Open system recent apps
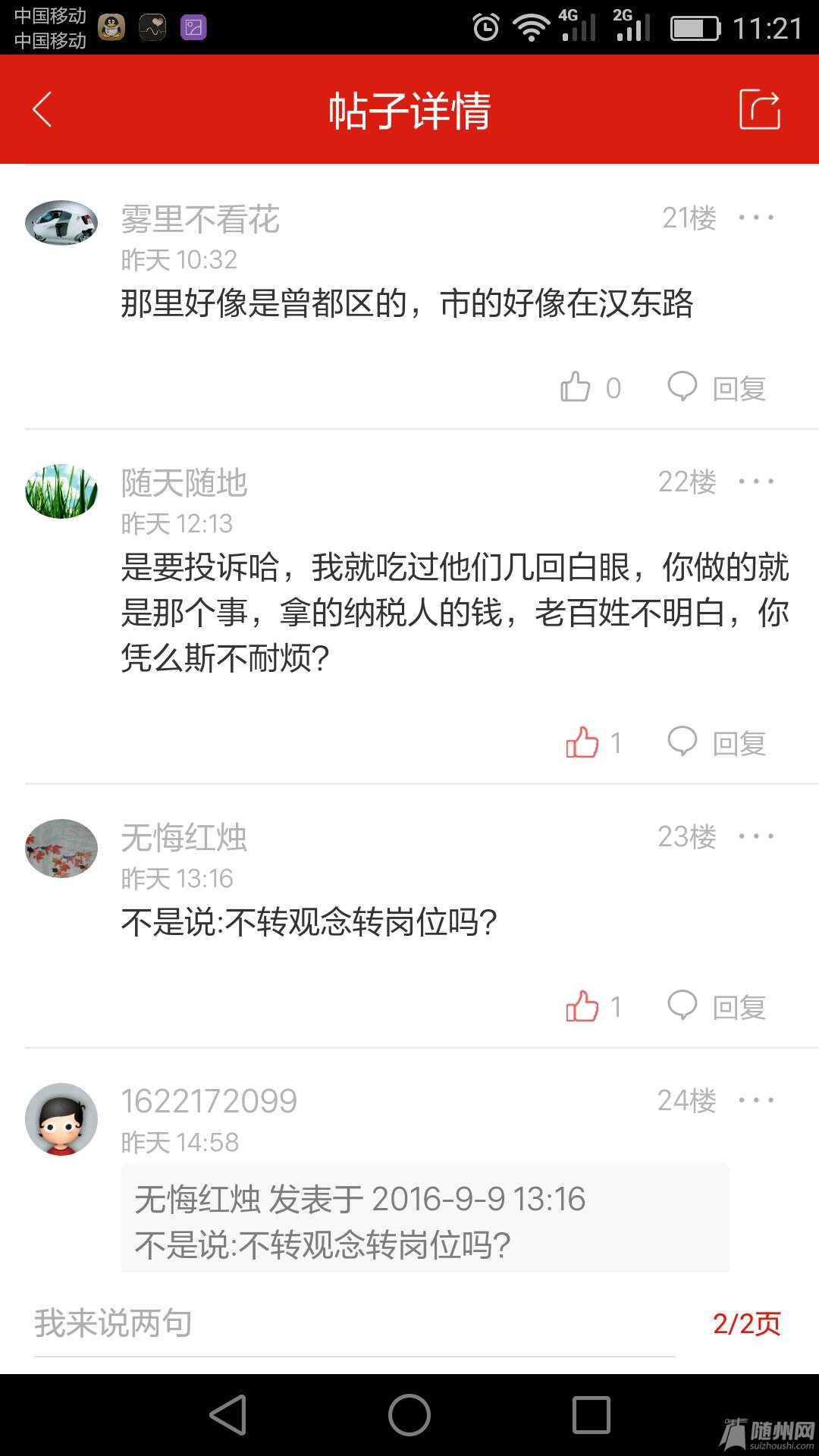 tap(591, 1415)
